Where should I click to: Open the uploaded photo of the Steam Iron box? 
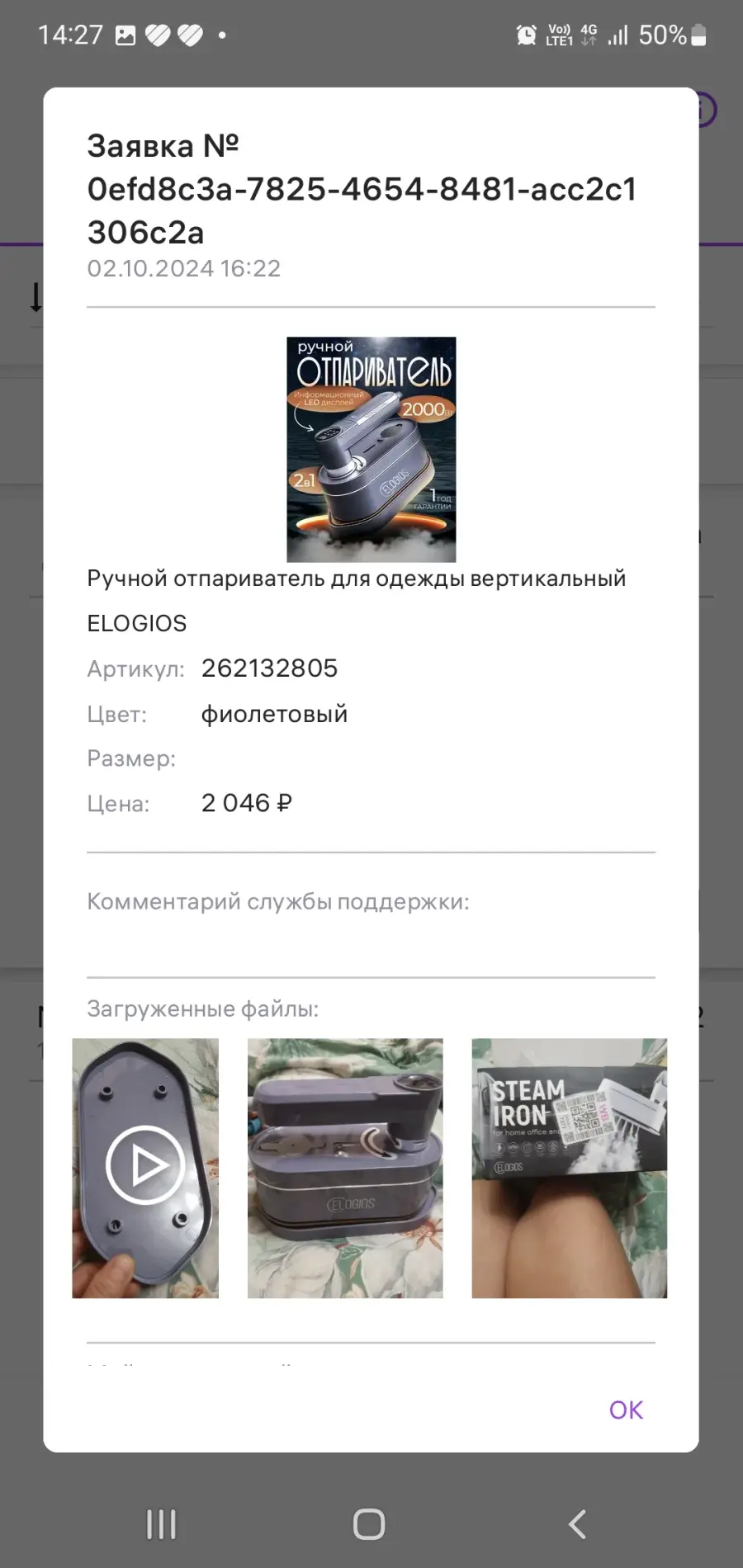pyautogui.click(x=570, y=1168)
